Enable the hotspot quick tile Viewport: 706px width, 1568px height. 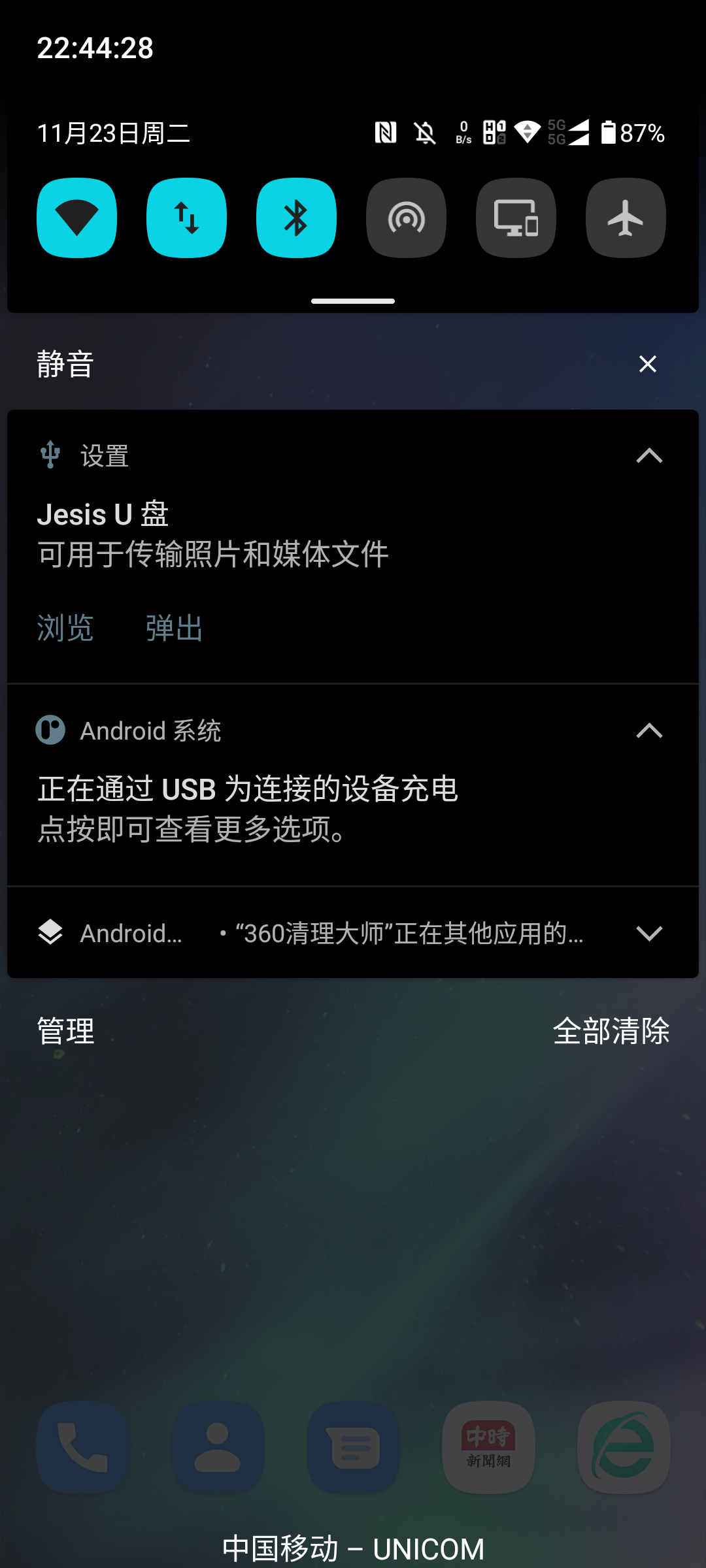(406, 218)
